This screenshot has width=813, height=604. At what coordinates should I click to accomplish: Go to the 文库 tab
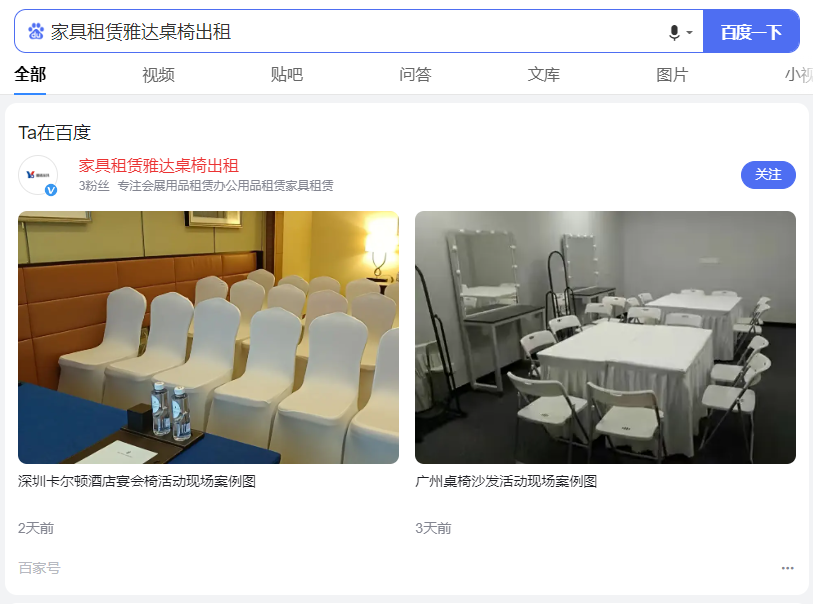544,75
